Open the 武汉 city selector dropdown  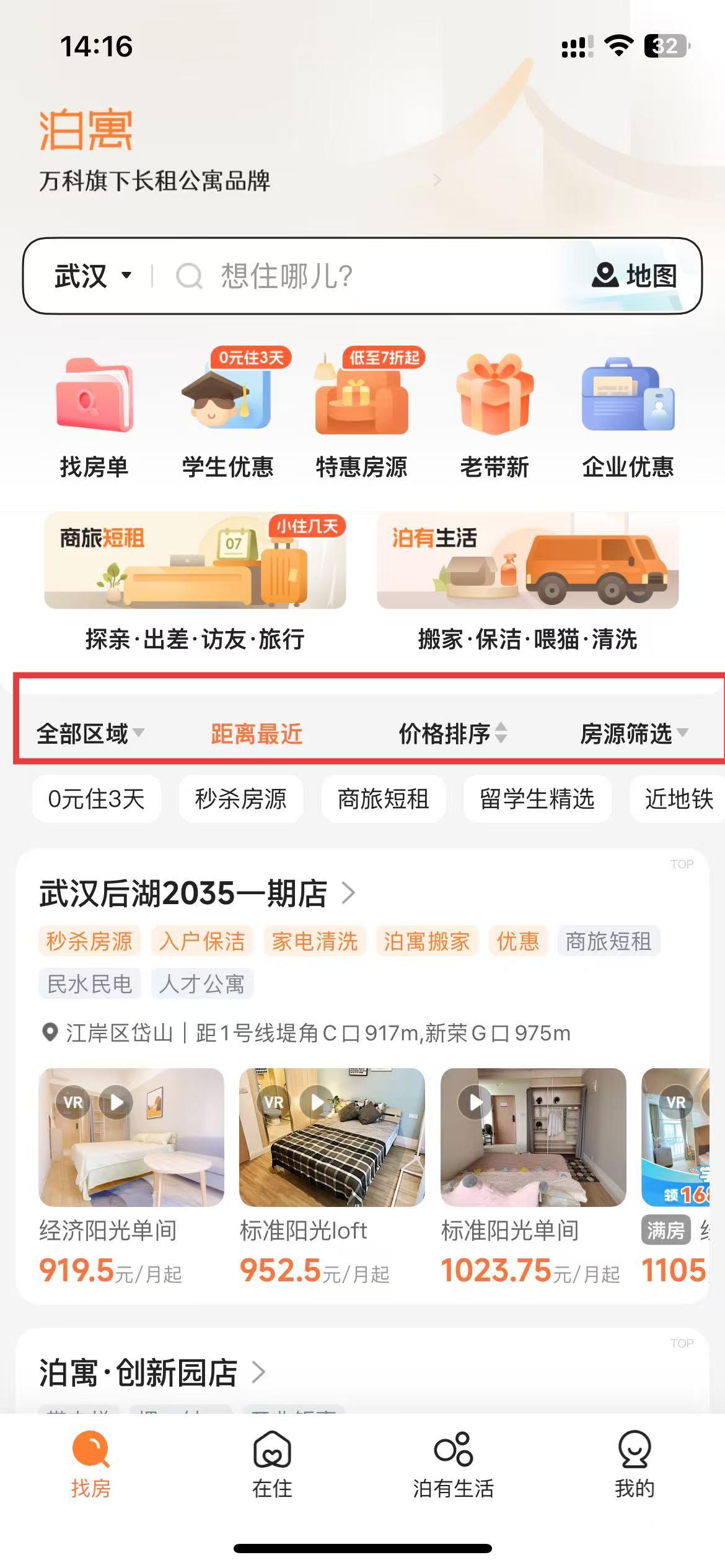coord(93,276)
